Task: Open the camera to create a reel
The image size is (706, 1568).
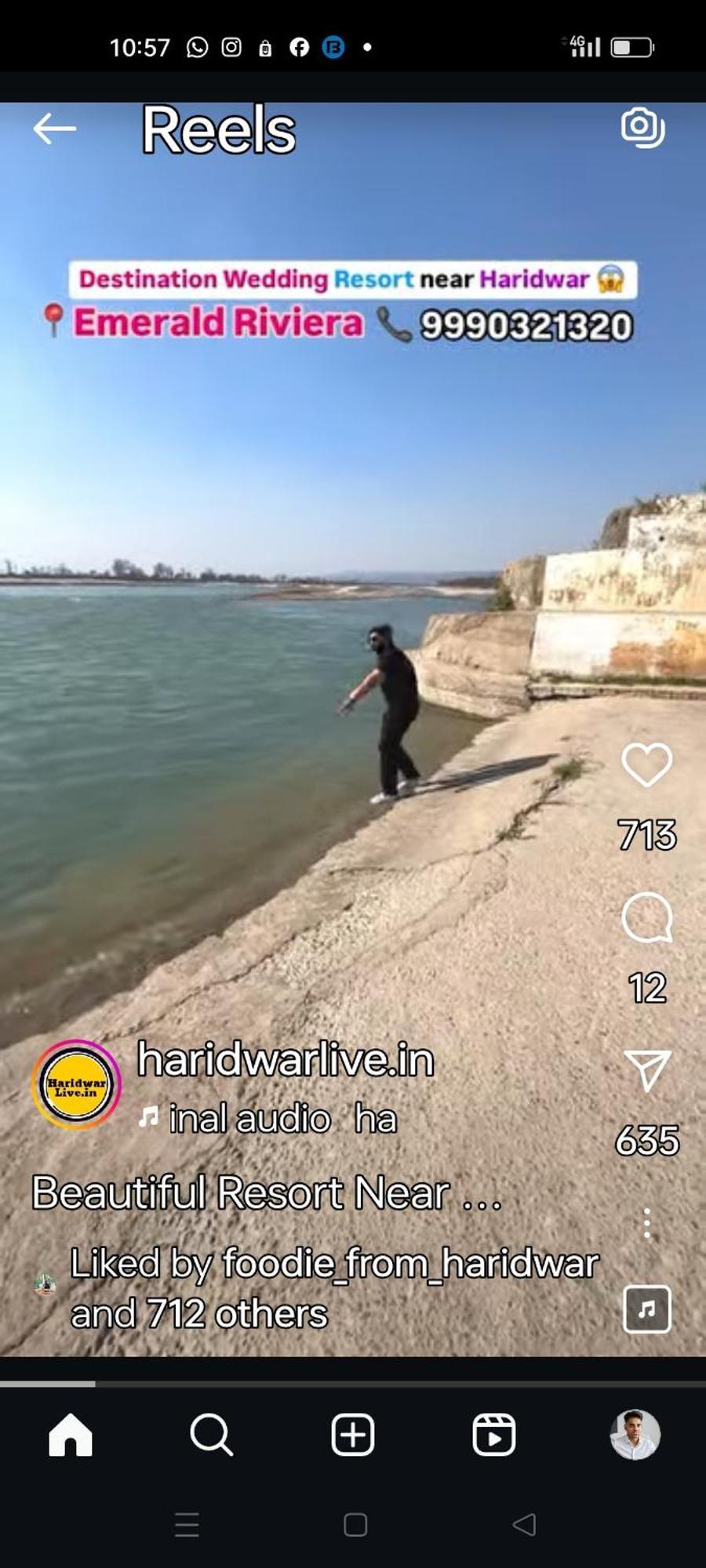Action: pyautogui.click(x=642, y=127)
